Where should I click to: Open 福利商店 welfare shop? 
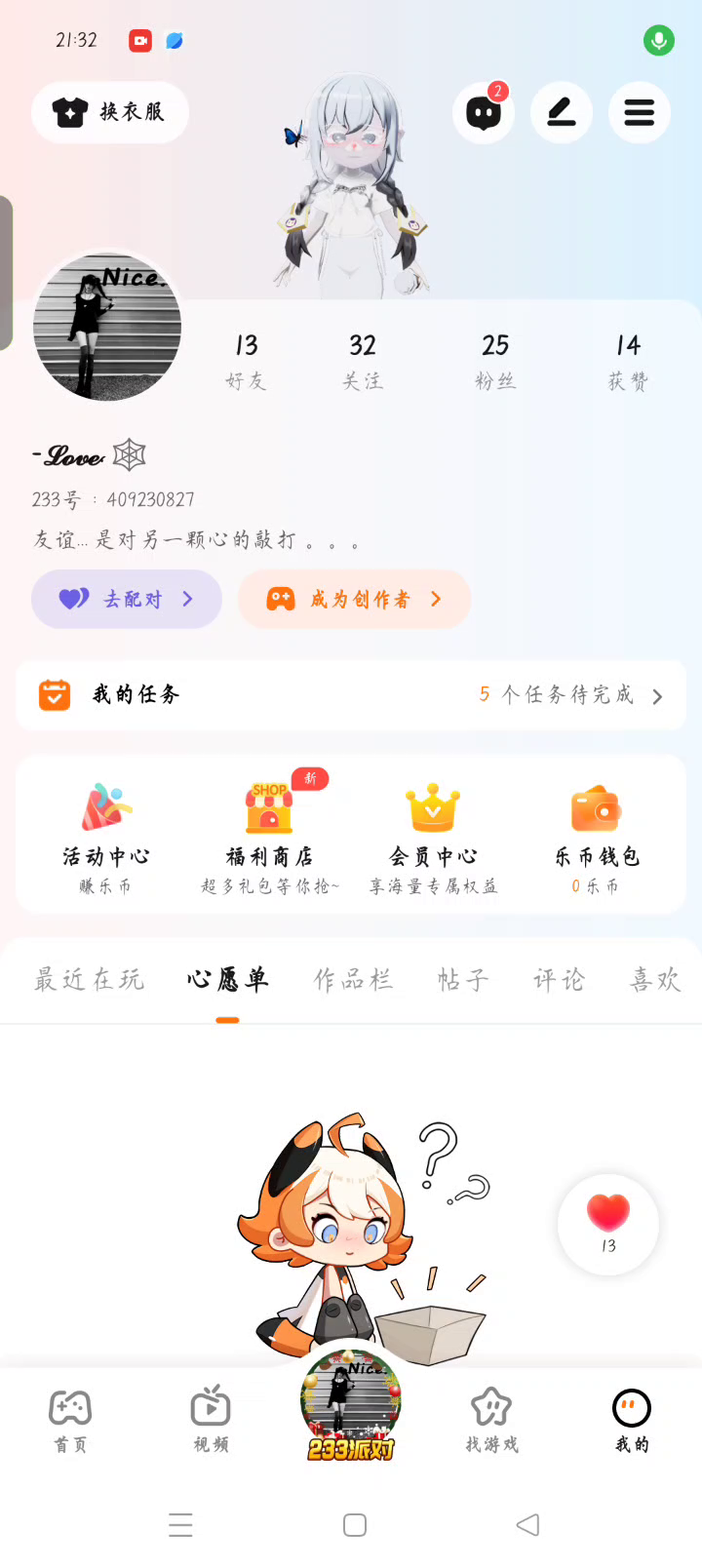(269, 835)
